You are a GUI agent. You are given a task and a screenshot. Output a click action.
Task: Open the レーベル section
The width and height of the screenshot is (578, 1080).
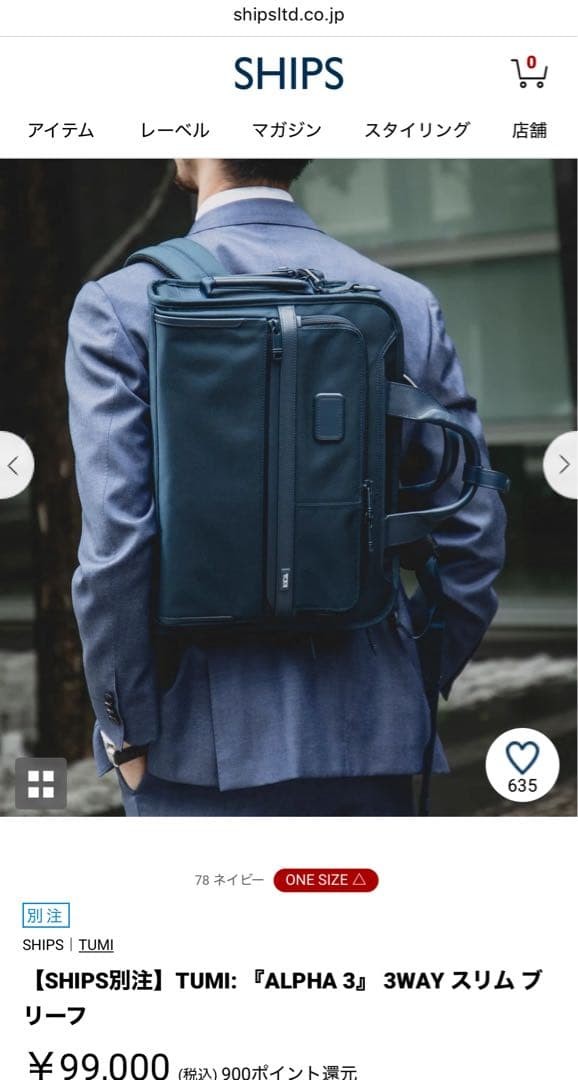click(x=174, y=130)
